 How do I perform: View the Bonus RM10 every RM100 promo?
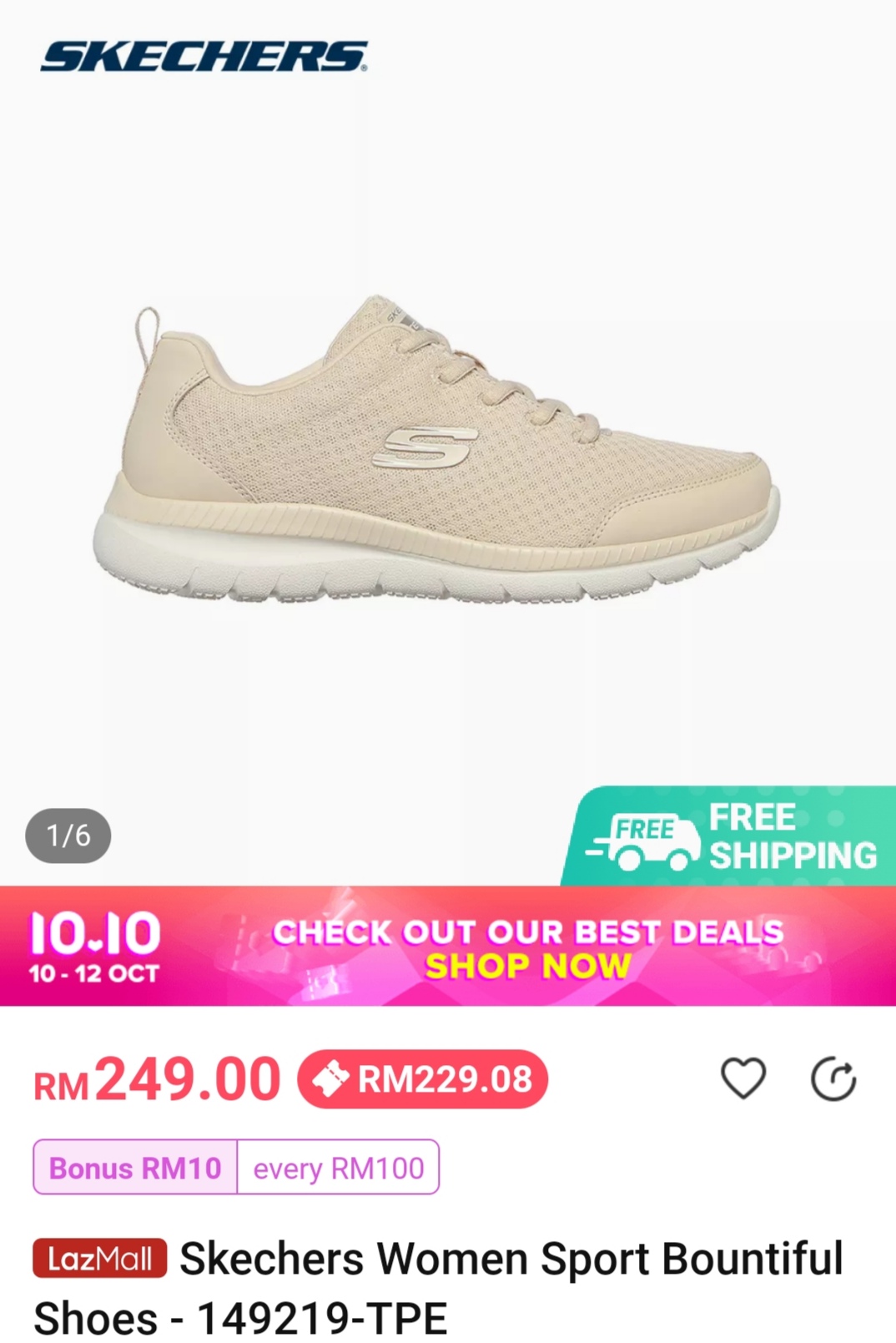click(x=236, y=1167)
